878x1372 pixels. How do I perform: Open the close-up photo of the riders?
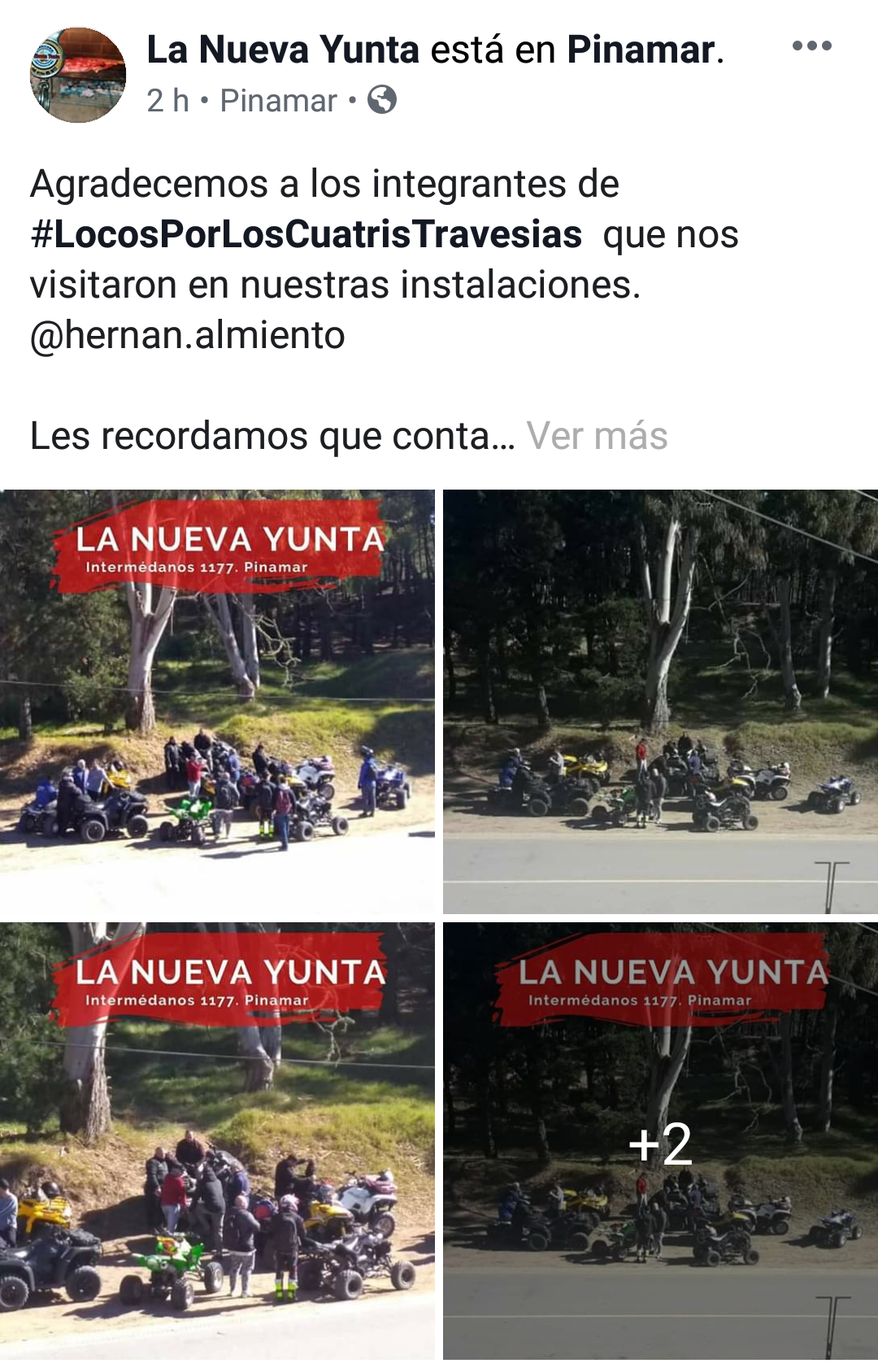coord(217,1140)
